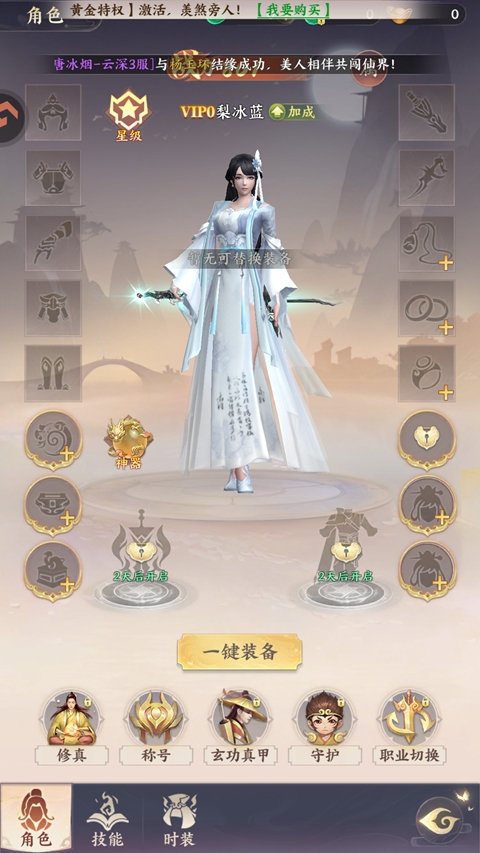Select the helmet equipment slot

click(x=53, y=113)
